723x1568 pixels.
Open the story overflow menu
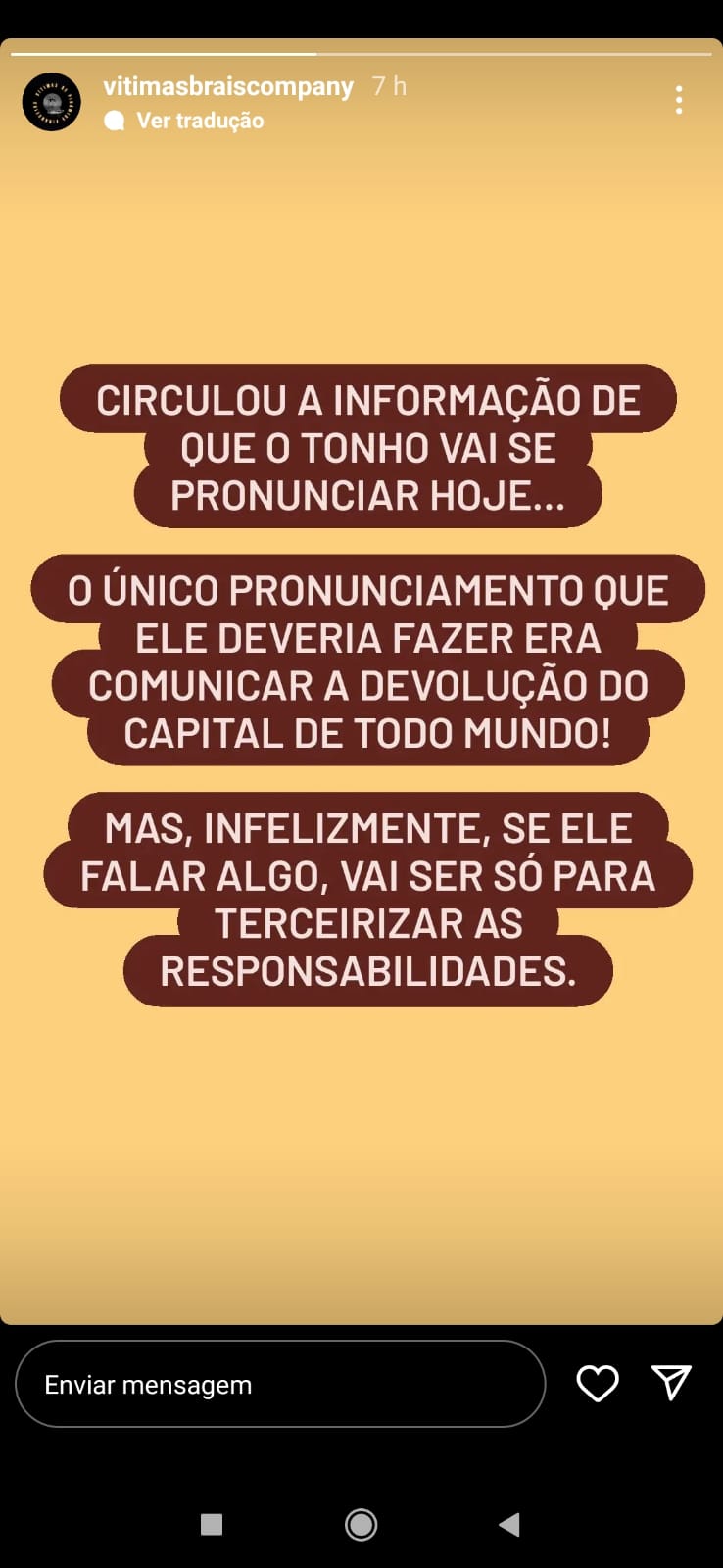click(678, 100)
